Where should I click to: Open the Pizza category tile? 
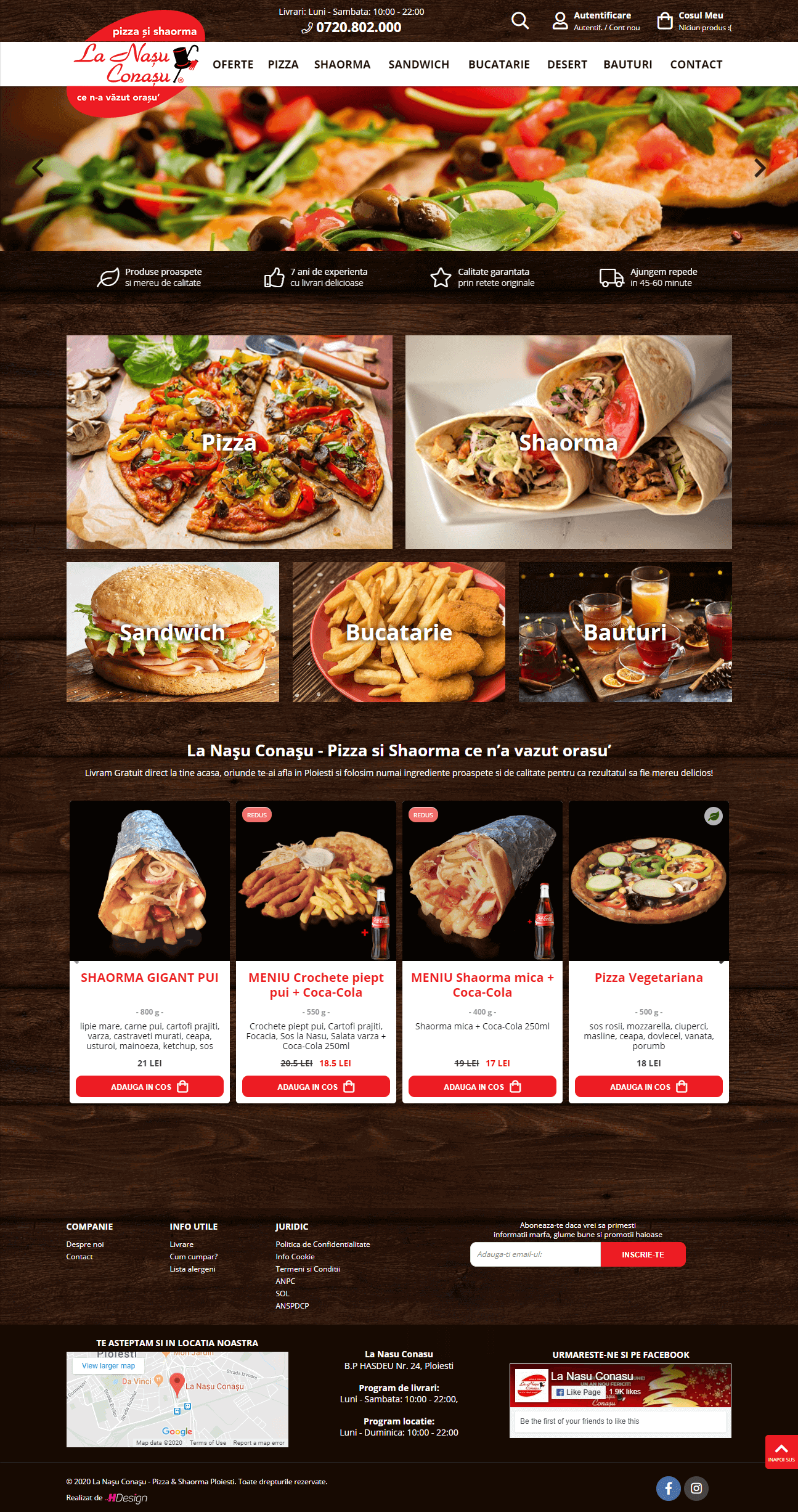pyautogui.click(x=229, y=442)
